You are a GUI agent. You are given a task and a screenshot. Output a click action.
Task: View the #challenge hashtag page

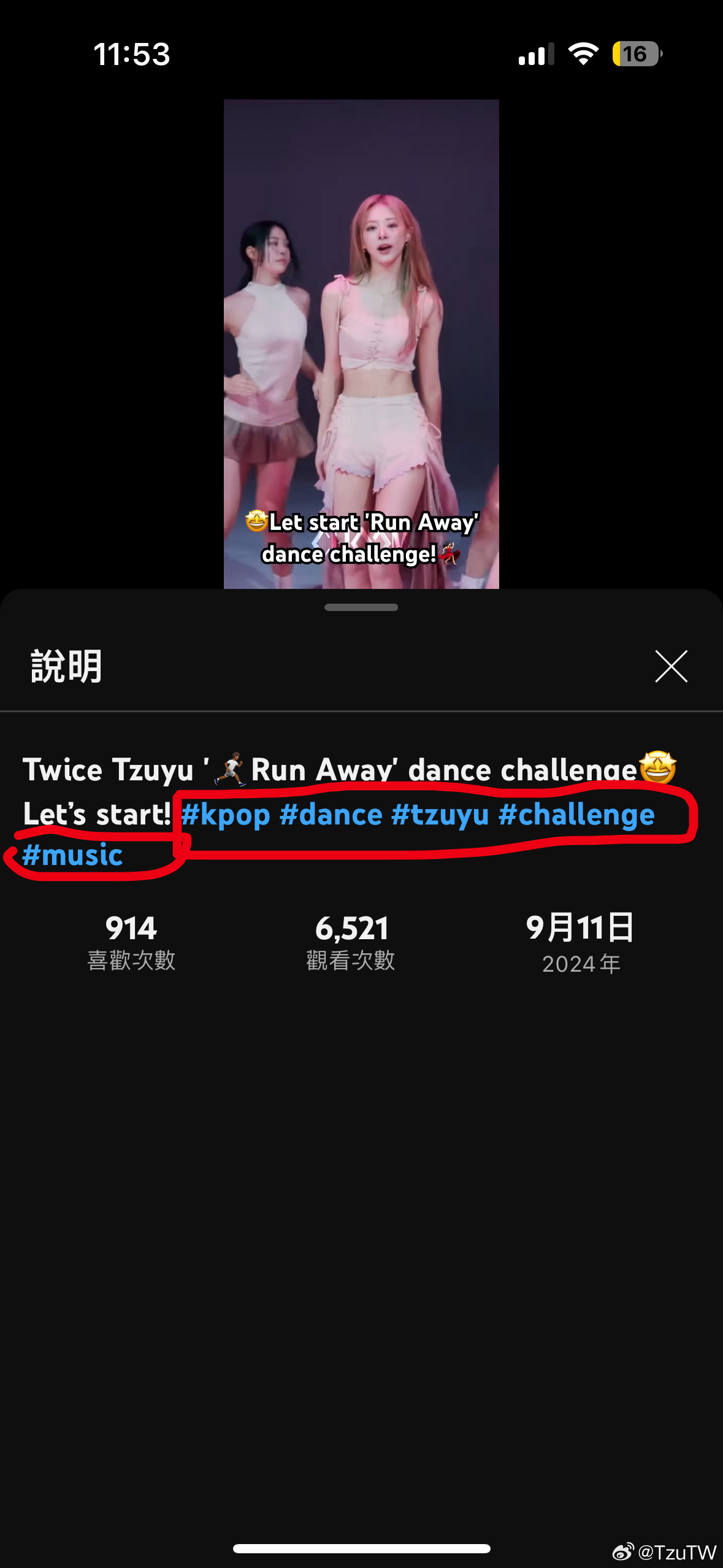pyautogui.click(x=576, y=815)
